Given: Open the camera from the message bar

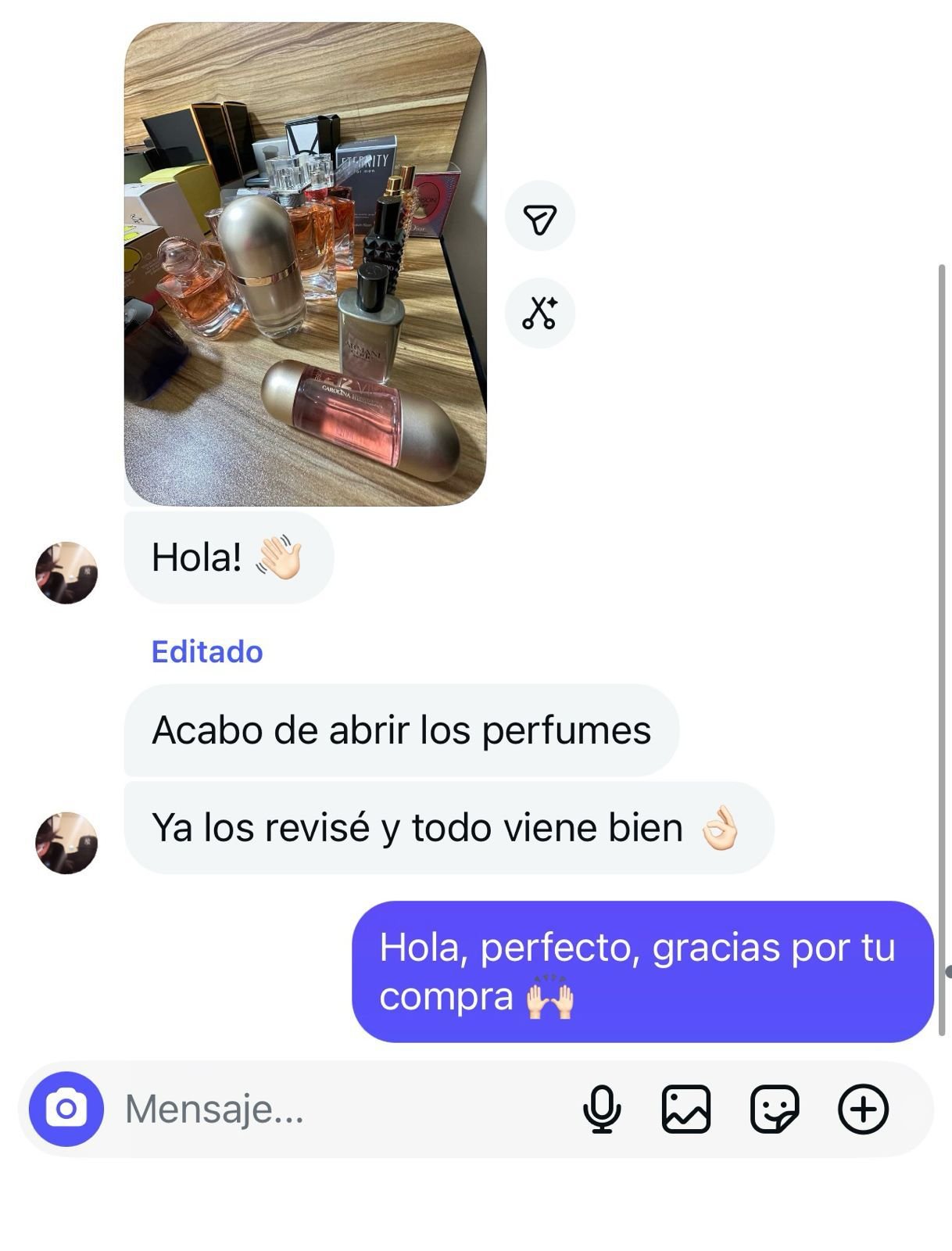Looking at the screenshot, I should coord(66,1108).
